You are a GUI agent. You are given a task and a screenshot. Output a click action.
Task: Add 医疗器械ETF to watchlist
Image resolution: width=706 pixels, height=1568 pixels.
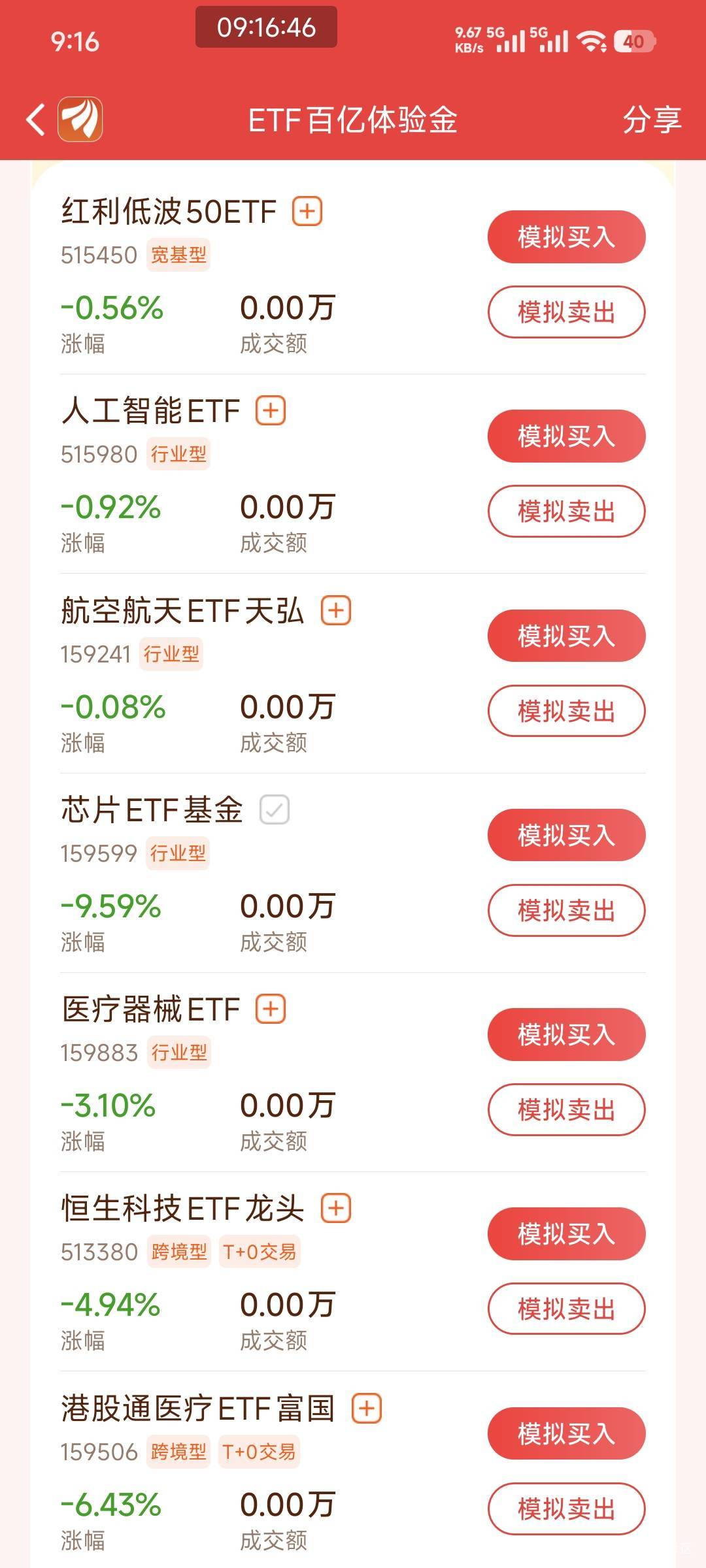pos(271,1009)
